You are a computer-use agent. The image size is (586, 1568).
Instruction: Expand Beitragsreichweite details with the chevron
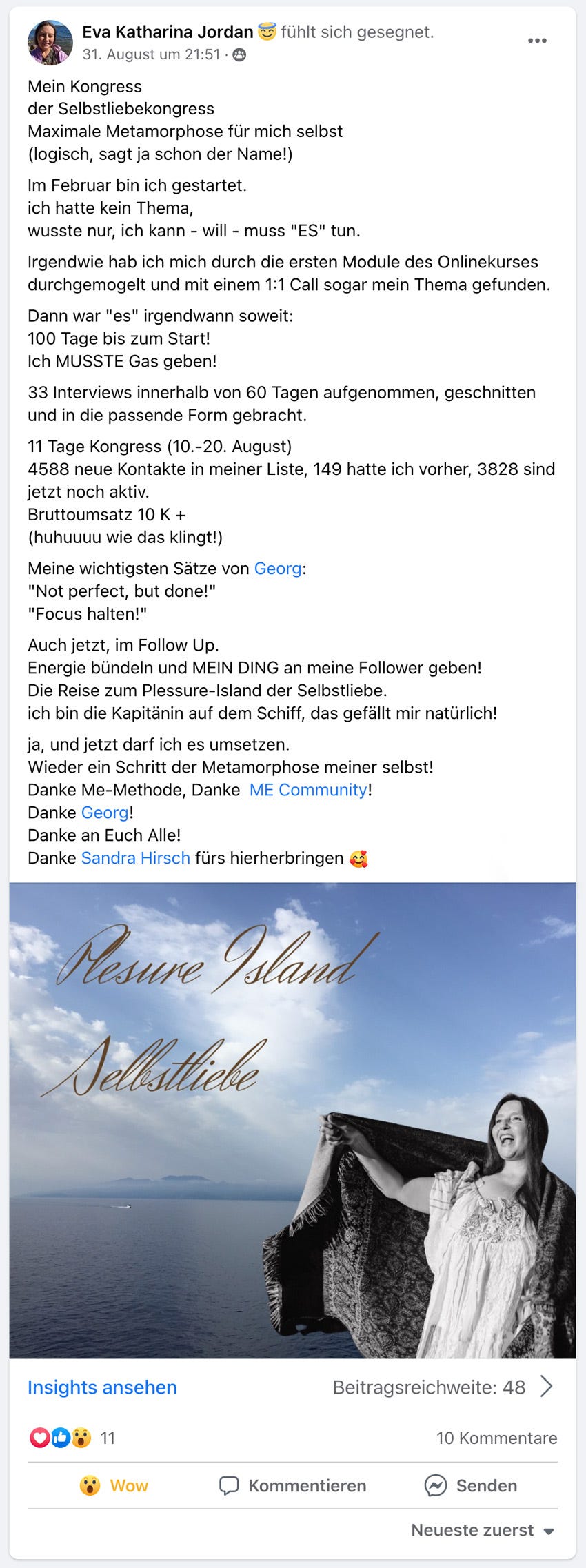coord(547,1387)
